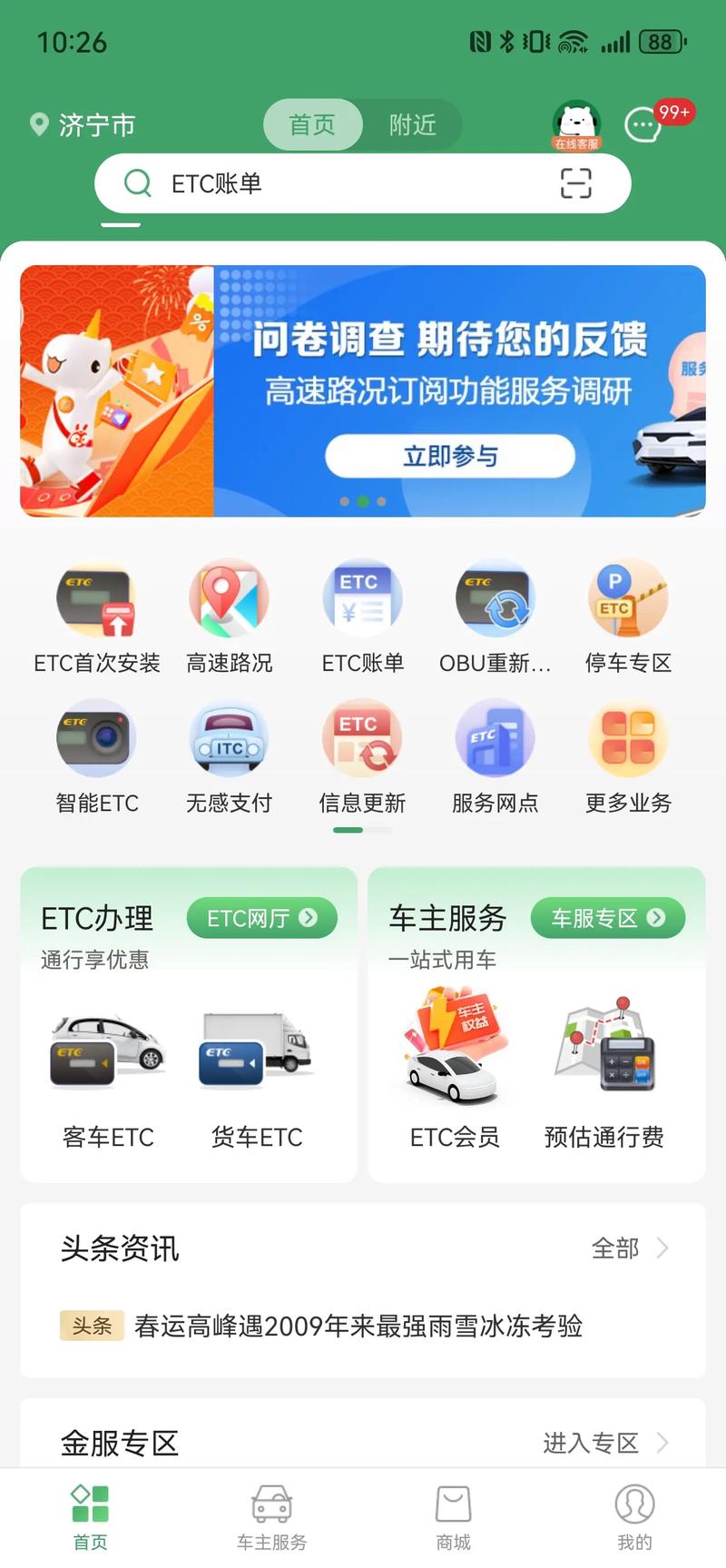Tap the QR scan icon in search bar

[x=577, y=182]
